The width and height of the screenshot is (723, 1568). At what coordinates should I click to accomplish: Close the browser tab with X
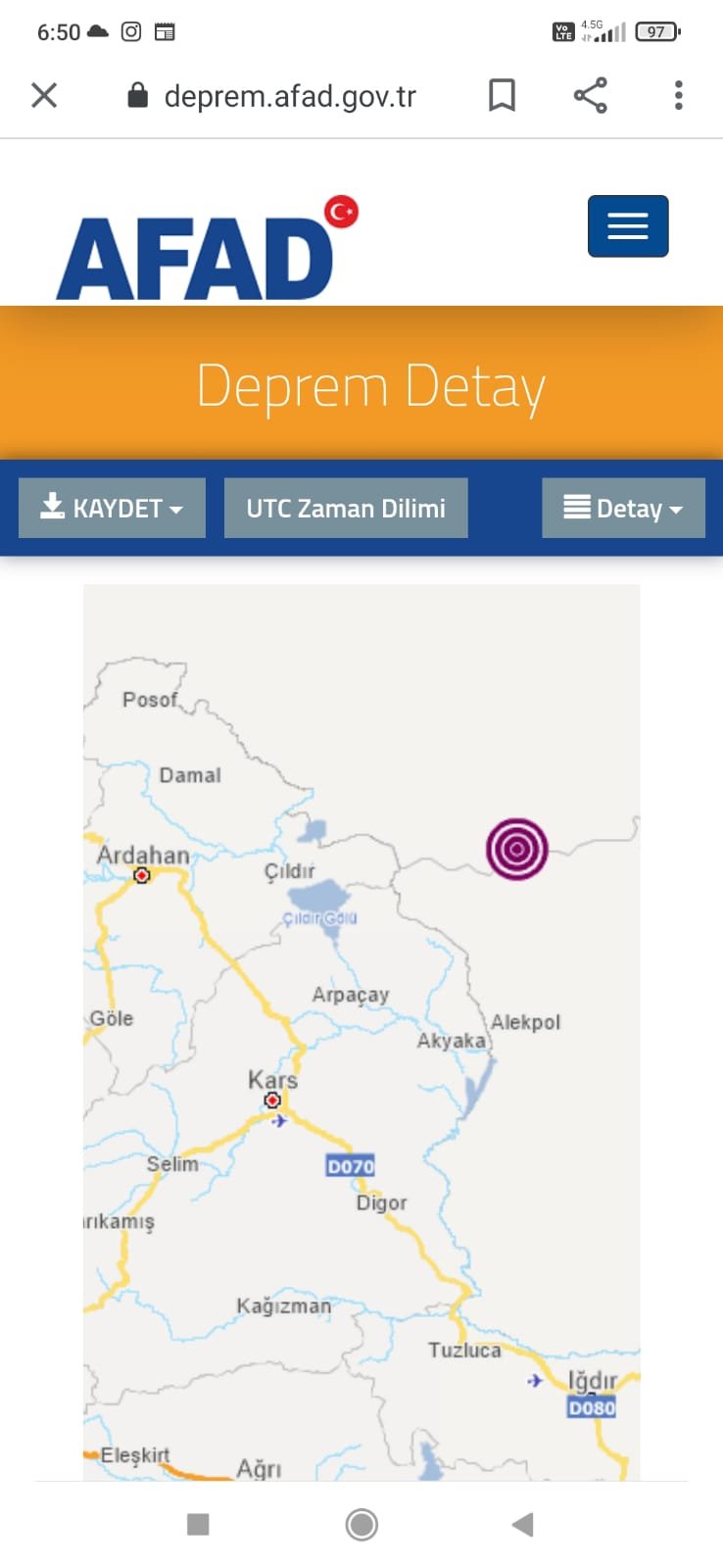[44, 95]
